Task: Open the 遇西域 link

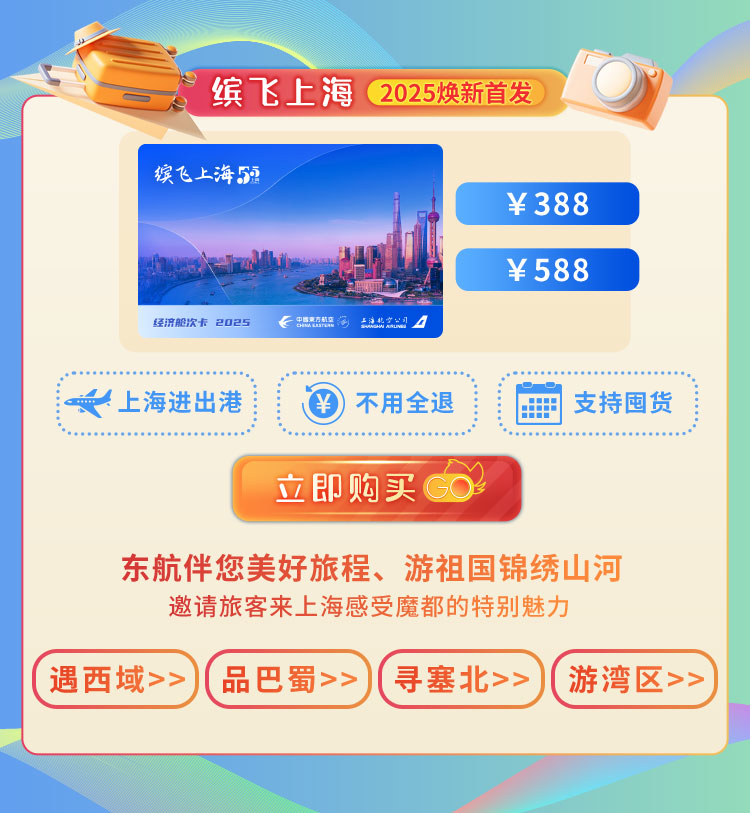Action: click(x=116, y=679)
